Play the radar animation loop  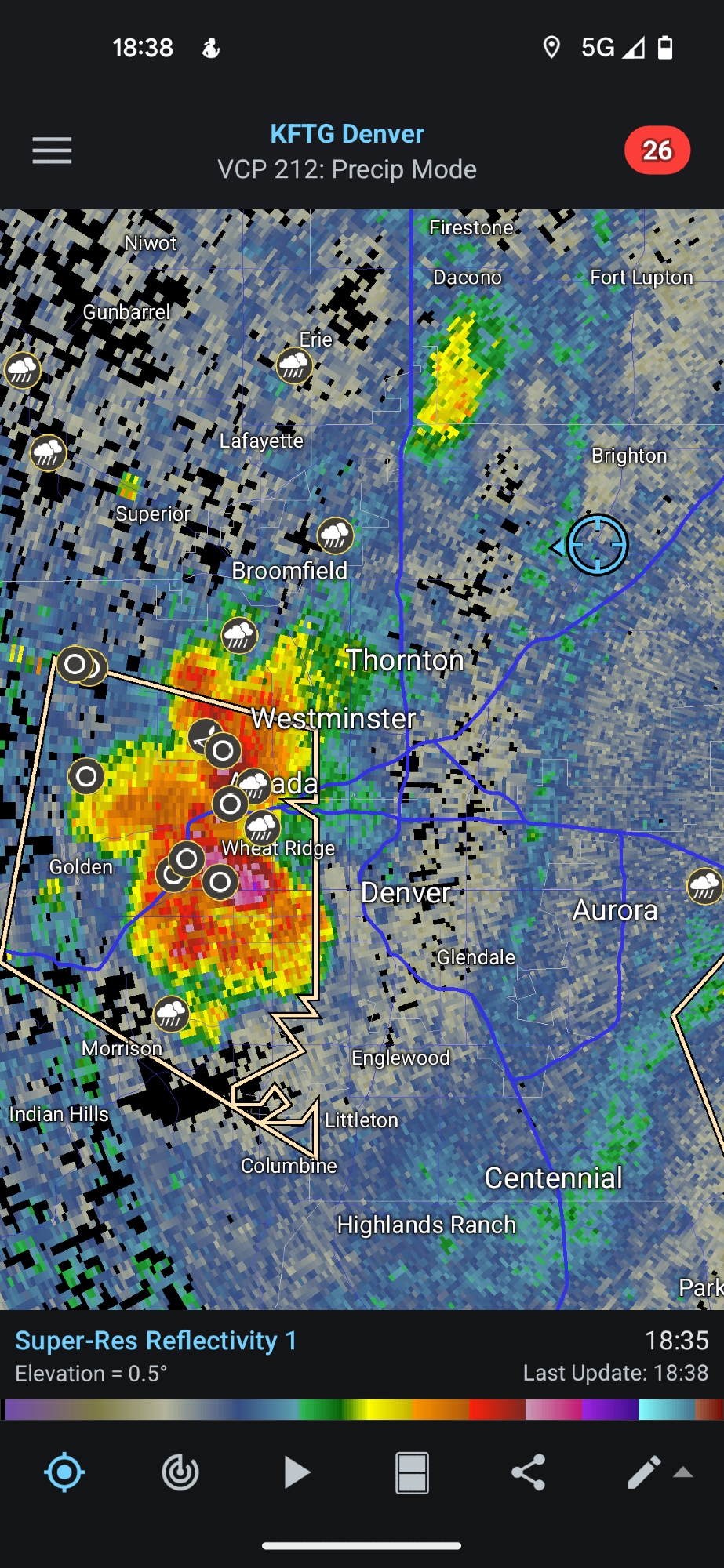pyautogui.click(x=297, y=1472)
